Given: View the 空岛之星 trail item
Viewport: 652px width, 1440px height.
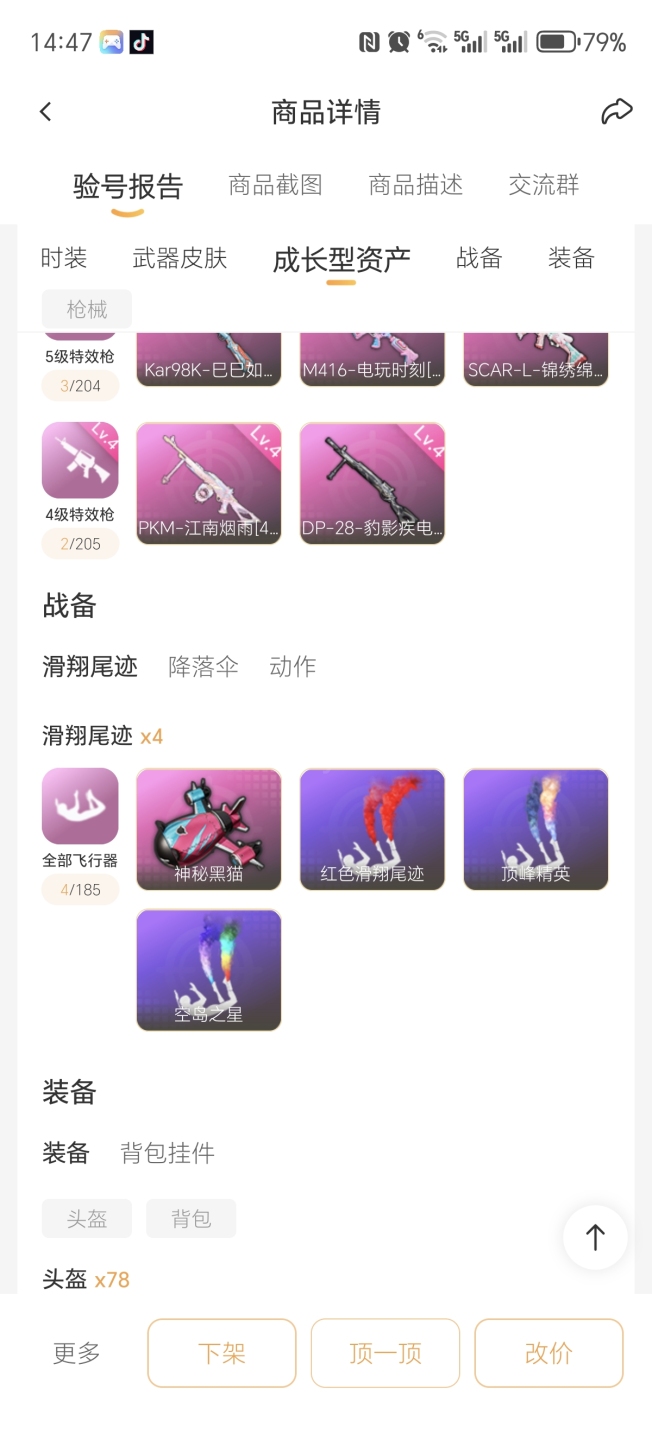Looking at the screenshot, I should click(x=209, y=969).
